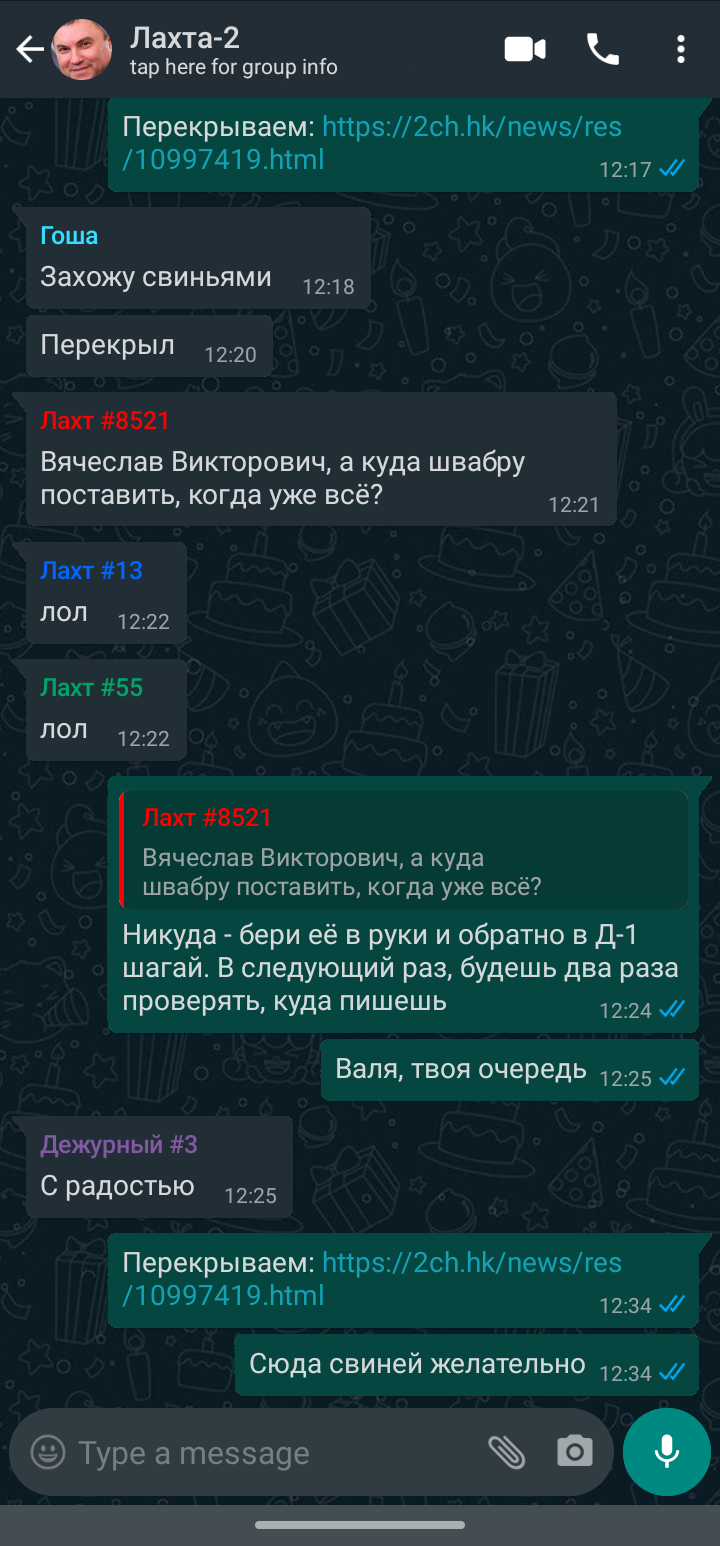
Task: Start a group voice call
Action: [603, 49]
